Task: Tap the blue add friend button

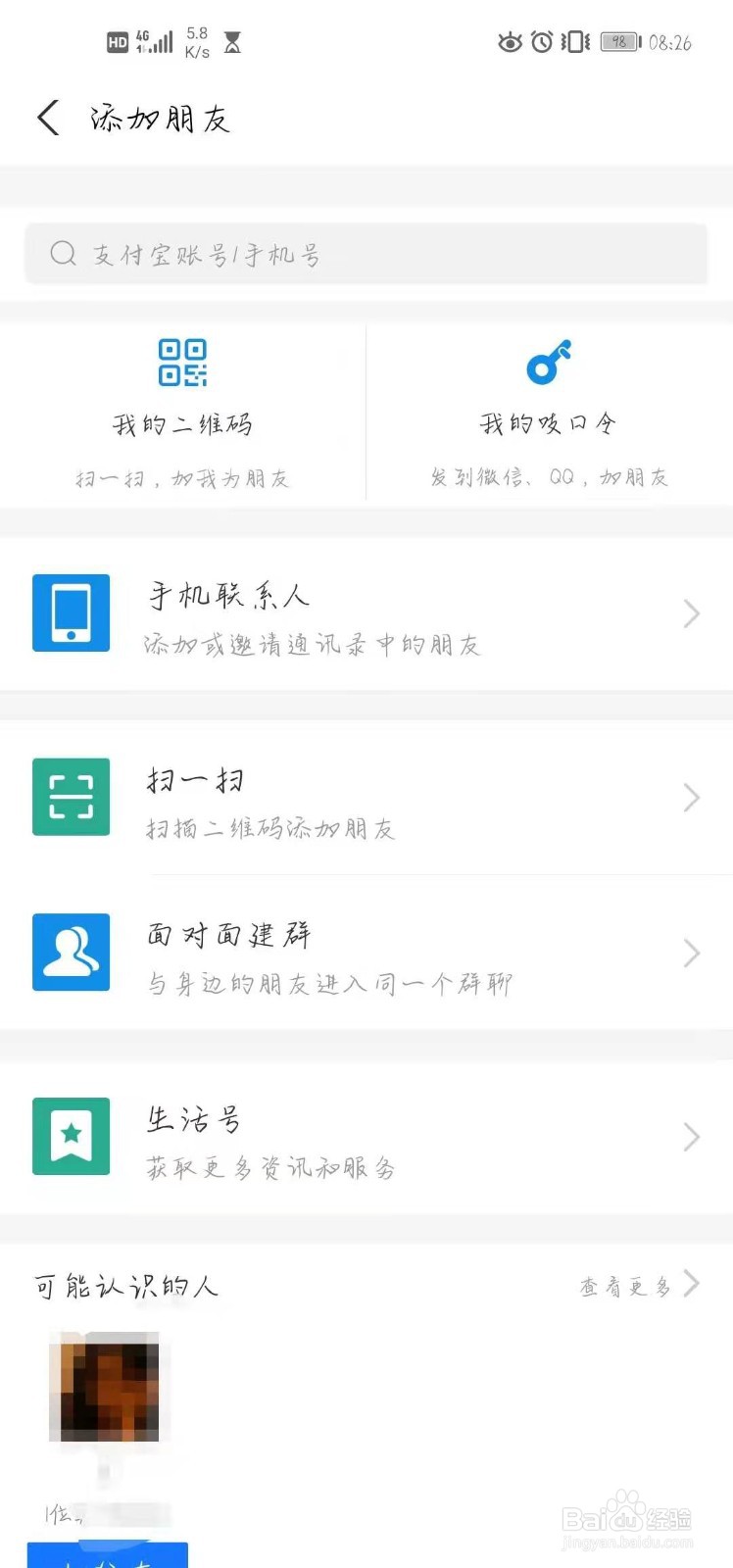Action: (x=108, y=1556)
